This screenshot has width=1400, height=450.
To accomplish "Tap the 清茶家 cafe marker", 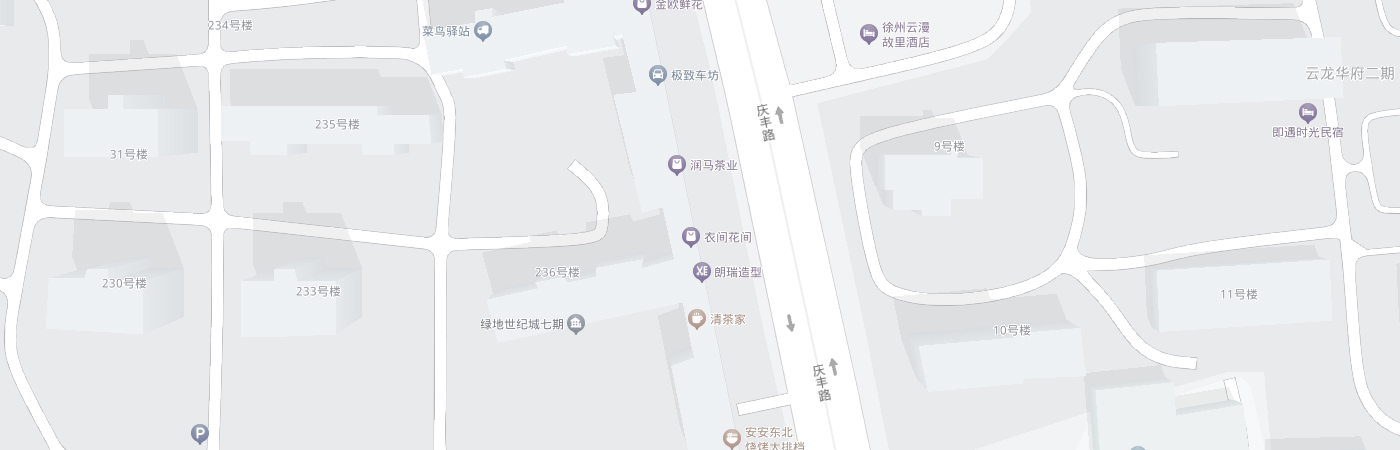I will click(x=696, y=319).
